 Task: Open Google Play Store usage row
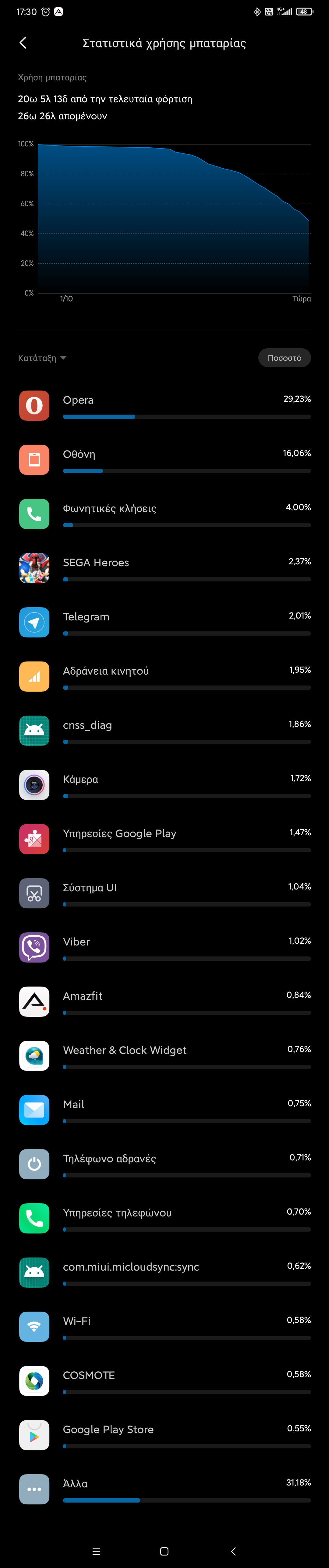pyautogui.click(x=164, y=1435)
